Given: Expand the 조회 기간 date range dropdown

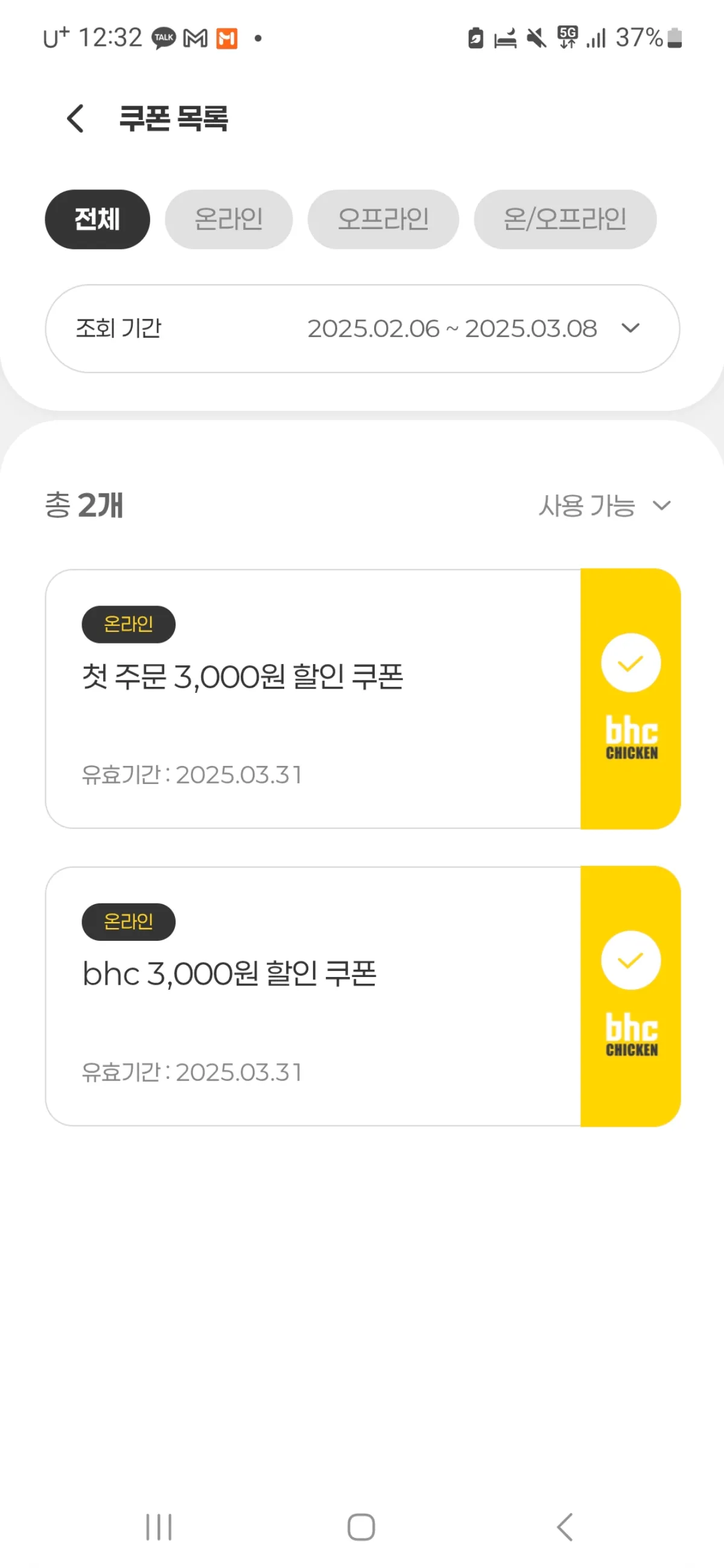Looking at the screenshot, I should (x=363, y=329).
